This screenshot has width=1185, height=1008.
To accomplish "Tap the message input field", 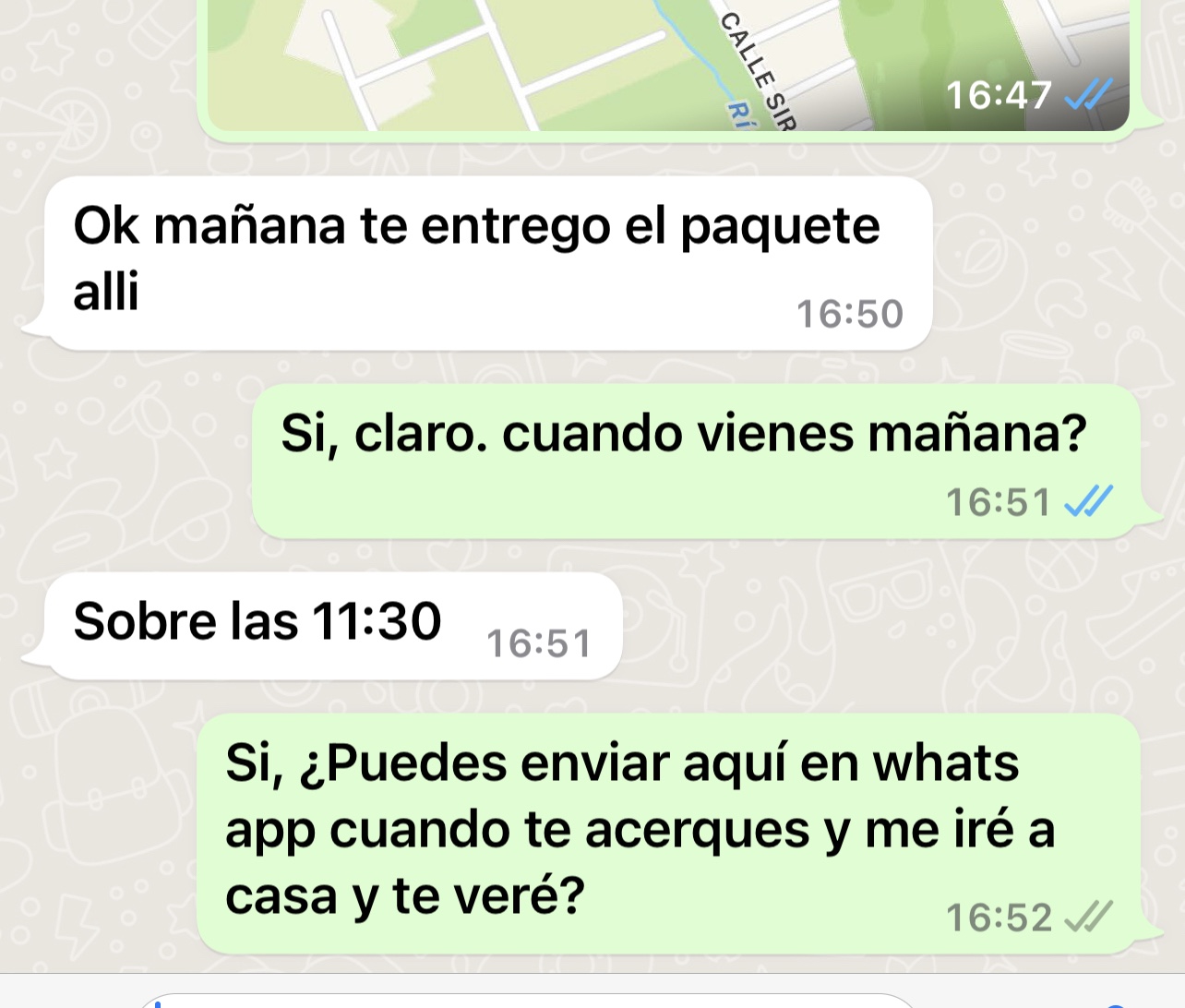I will [x=526, y=1002].
